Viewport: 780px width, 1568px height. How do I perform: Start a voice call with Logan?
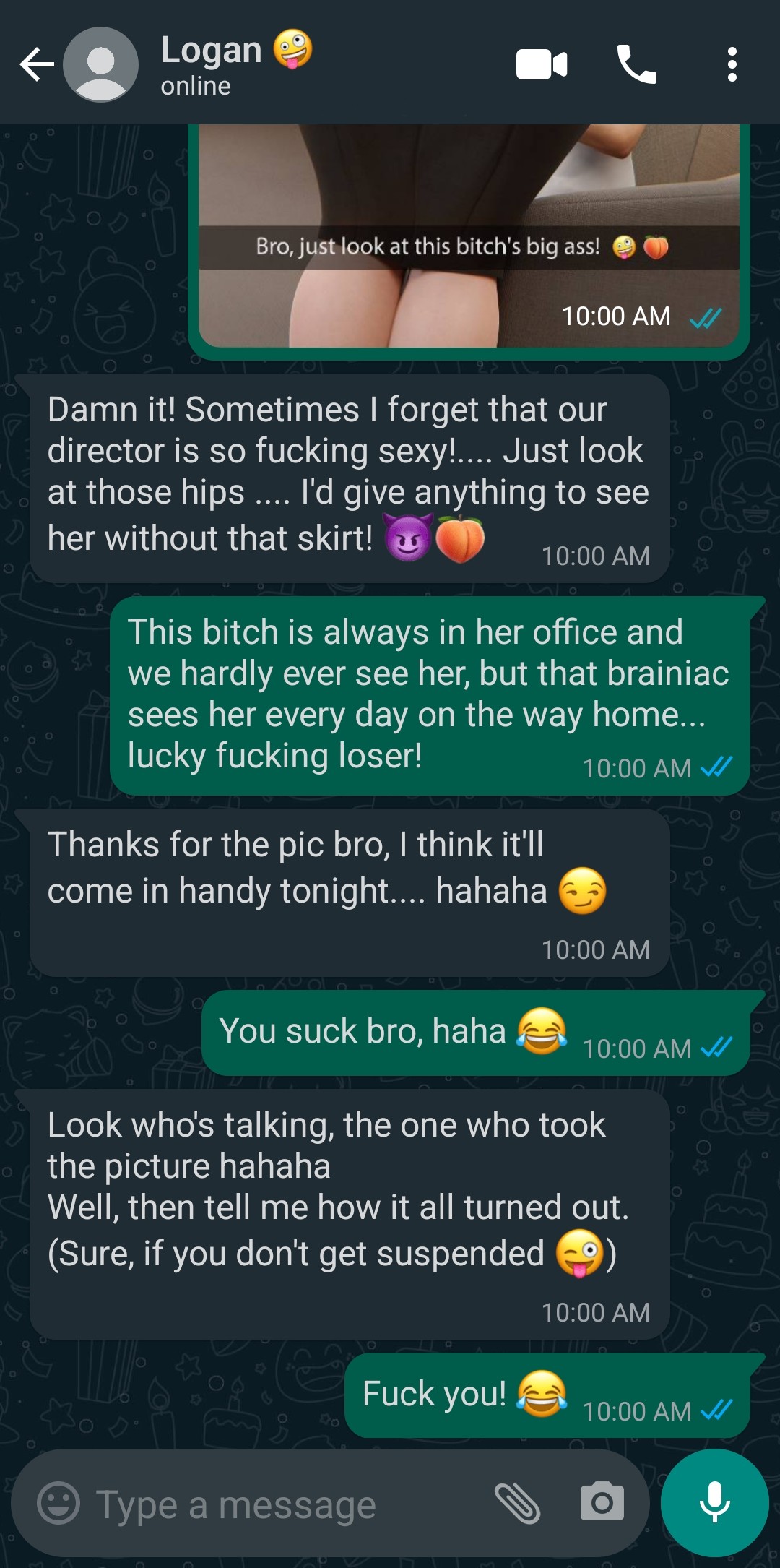click(636, 65)
